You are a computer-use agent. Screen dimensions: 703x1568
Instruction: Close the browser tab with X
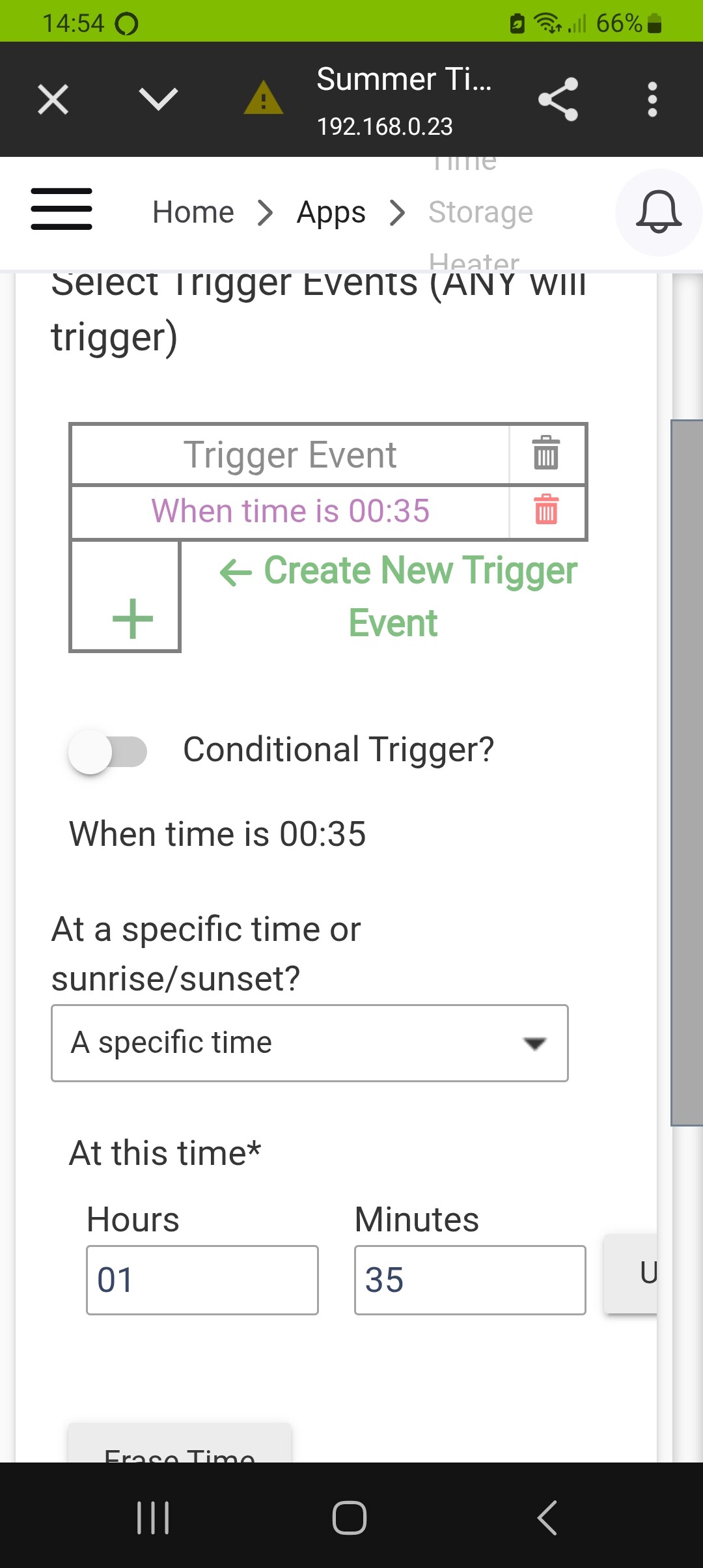[x=53, y=100]
